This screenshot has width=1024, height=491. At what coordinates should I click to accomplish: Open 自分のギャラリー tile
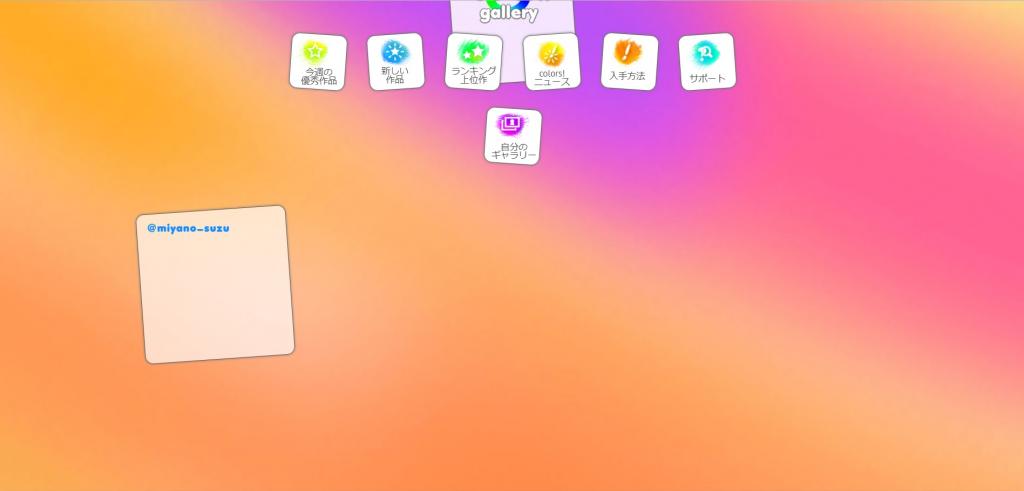[513, 136]
